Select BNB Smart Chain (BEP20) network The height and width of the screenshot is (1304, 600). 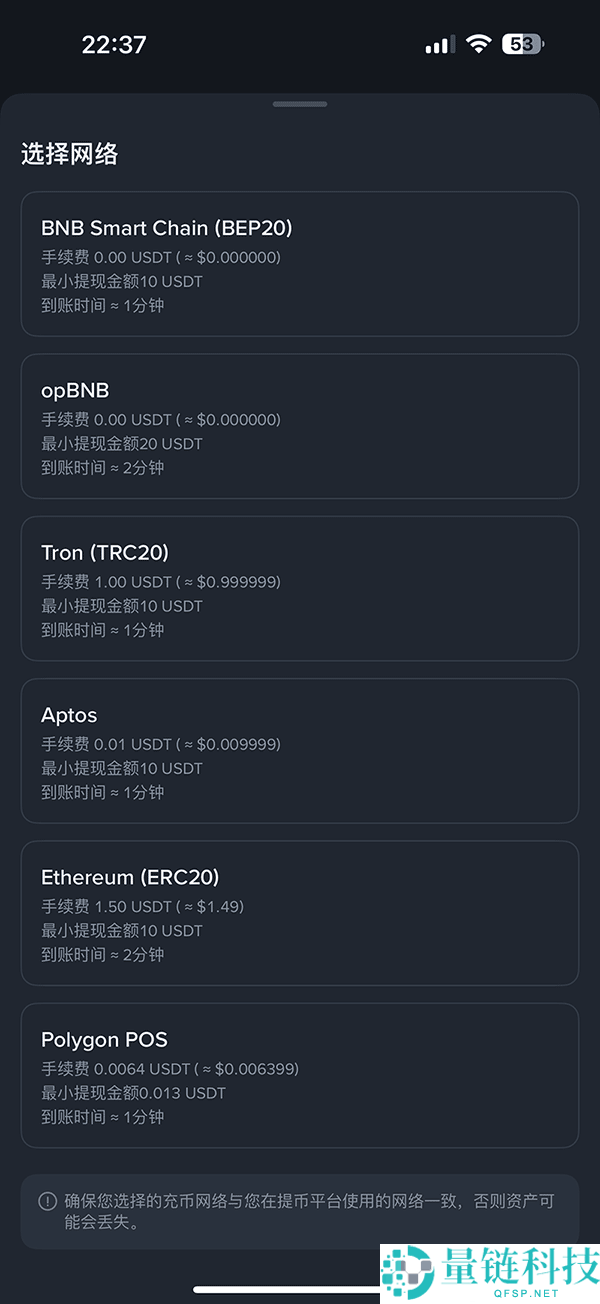(x=300, y=264)
